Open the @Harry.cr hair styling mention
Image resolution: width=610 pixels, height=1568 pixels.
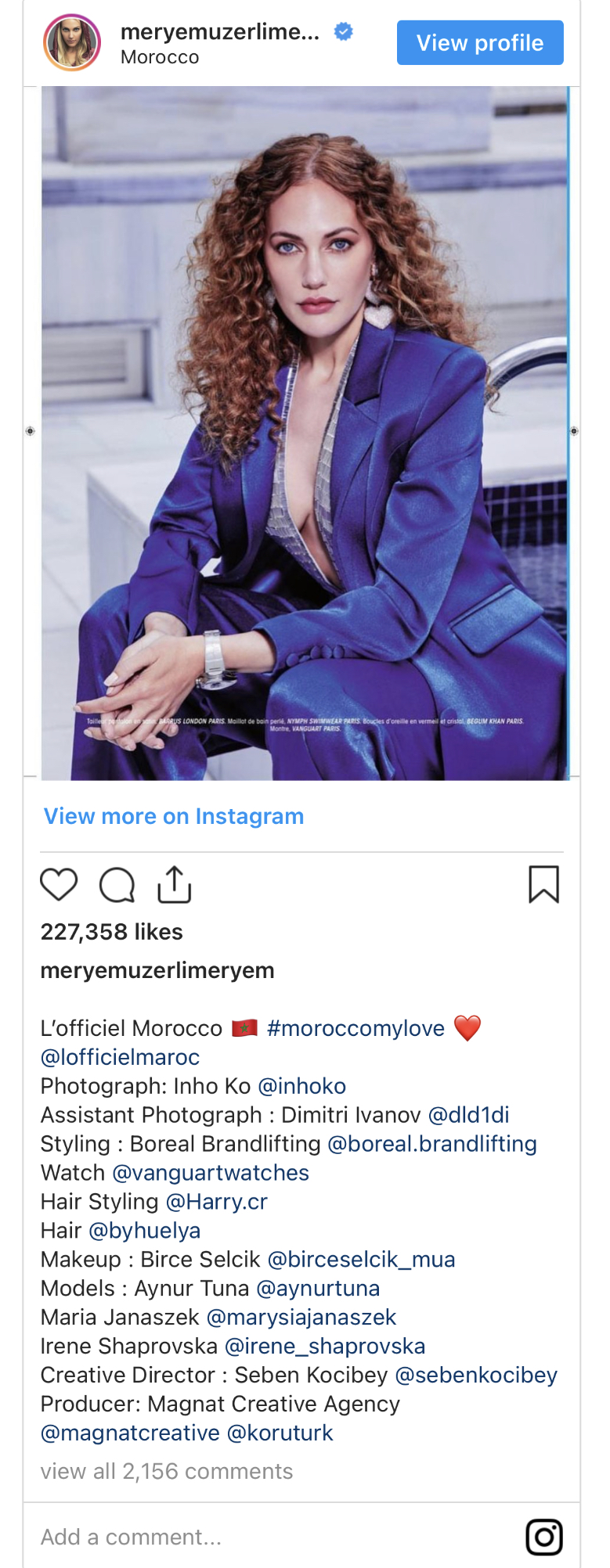click(x=217, y=1202)
